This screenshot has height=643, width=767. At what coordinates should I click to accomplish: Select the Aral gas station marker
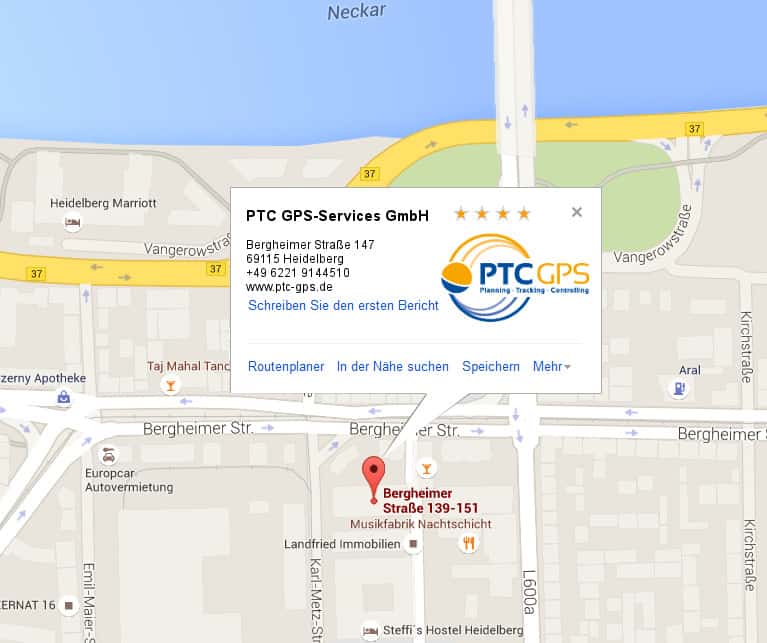pos(680,388)
